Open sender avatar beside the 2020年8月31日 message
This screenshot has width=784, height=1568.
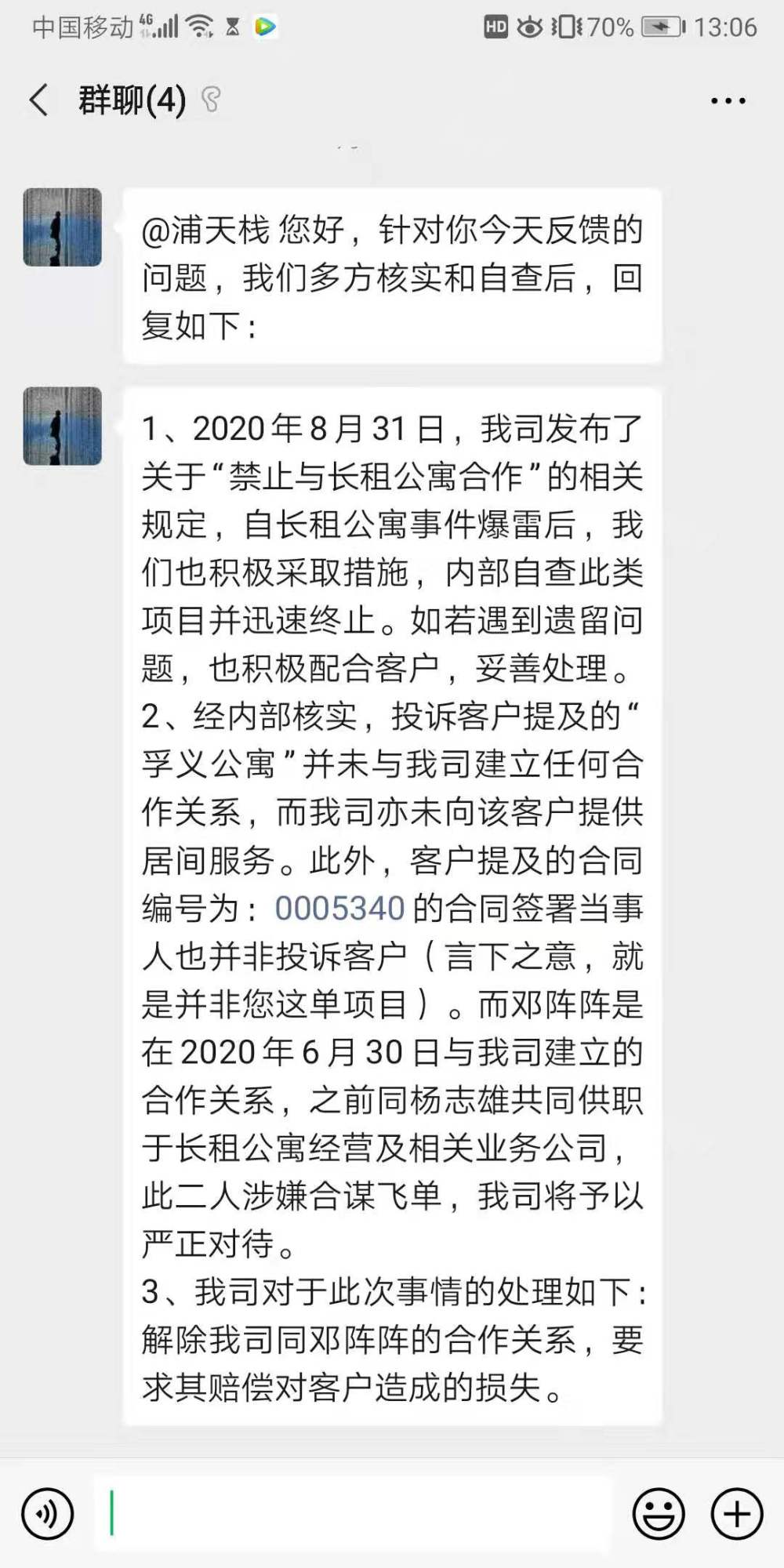pyautogui.click(x=63, y=426)
